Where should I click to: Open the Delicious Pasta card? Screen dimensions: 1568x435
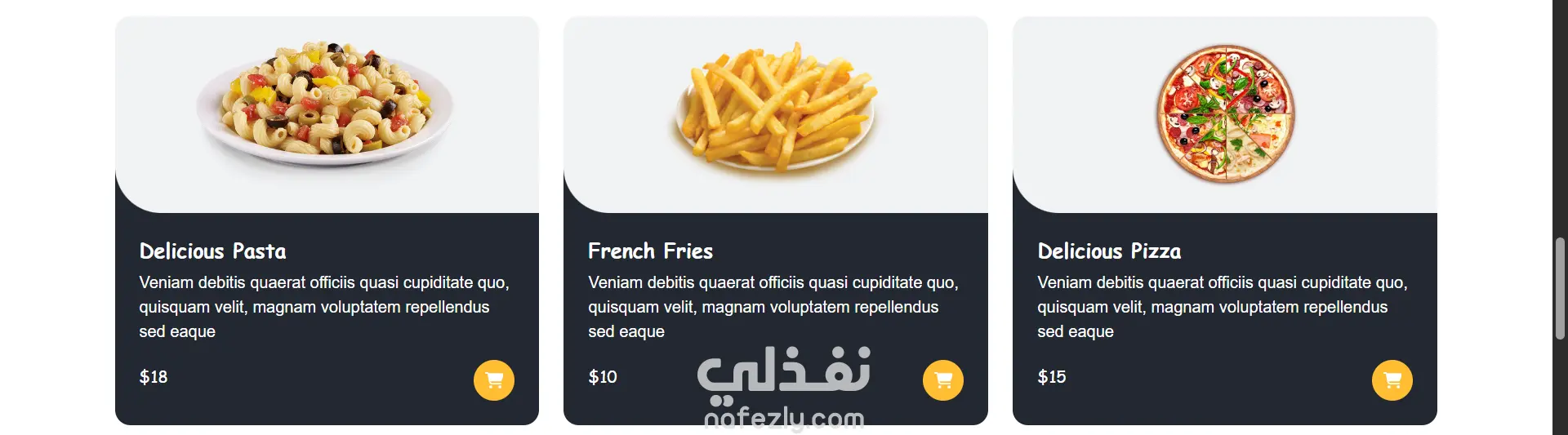[212, 251]
